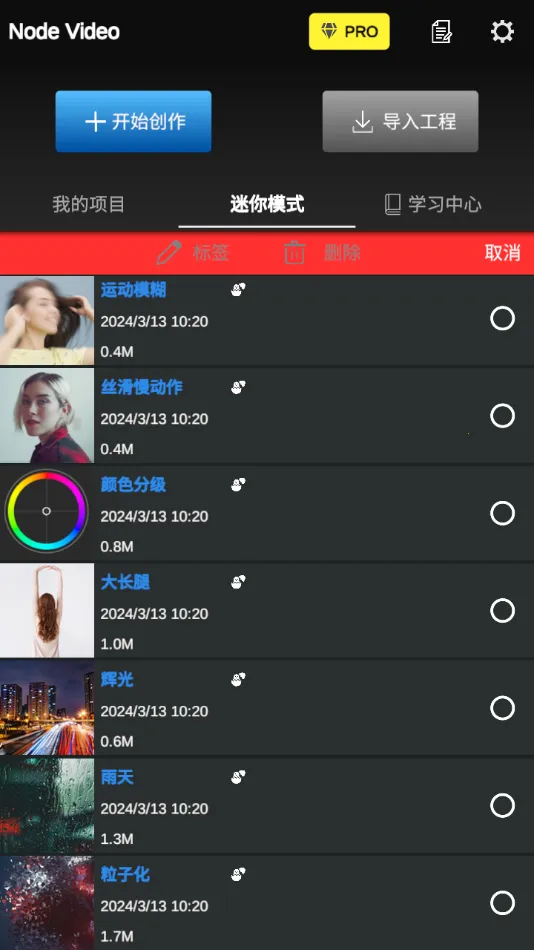Open the notes document icon

tap(441, 32)
